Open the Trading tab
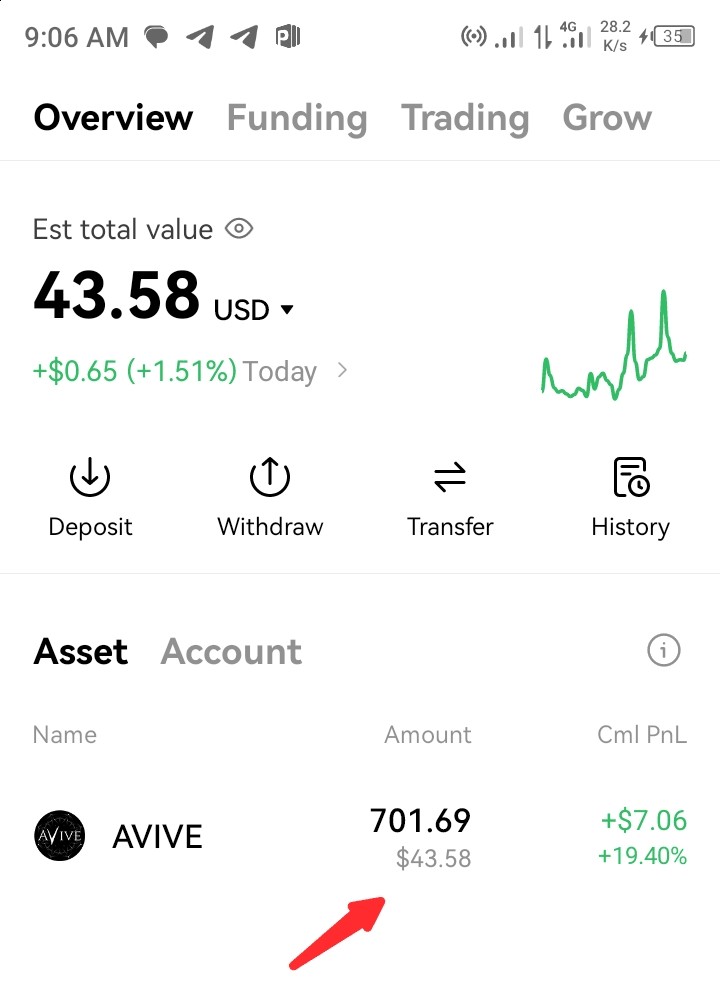Image resolution: width=720 pixels, height=987 pixels. (465, 118)
